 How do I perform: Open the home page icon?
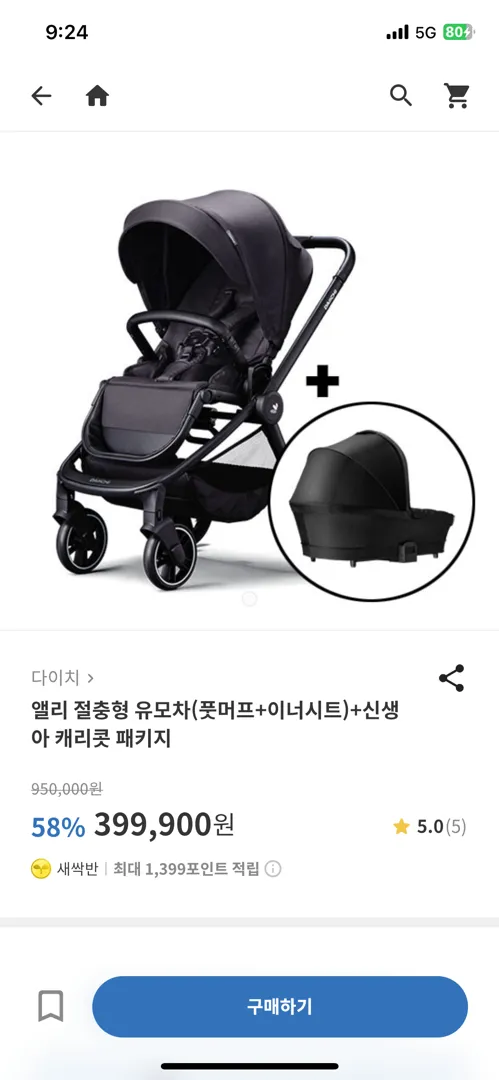98,96
